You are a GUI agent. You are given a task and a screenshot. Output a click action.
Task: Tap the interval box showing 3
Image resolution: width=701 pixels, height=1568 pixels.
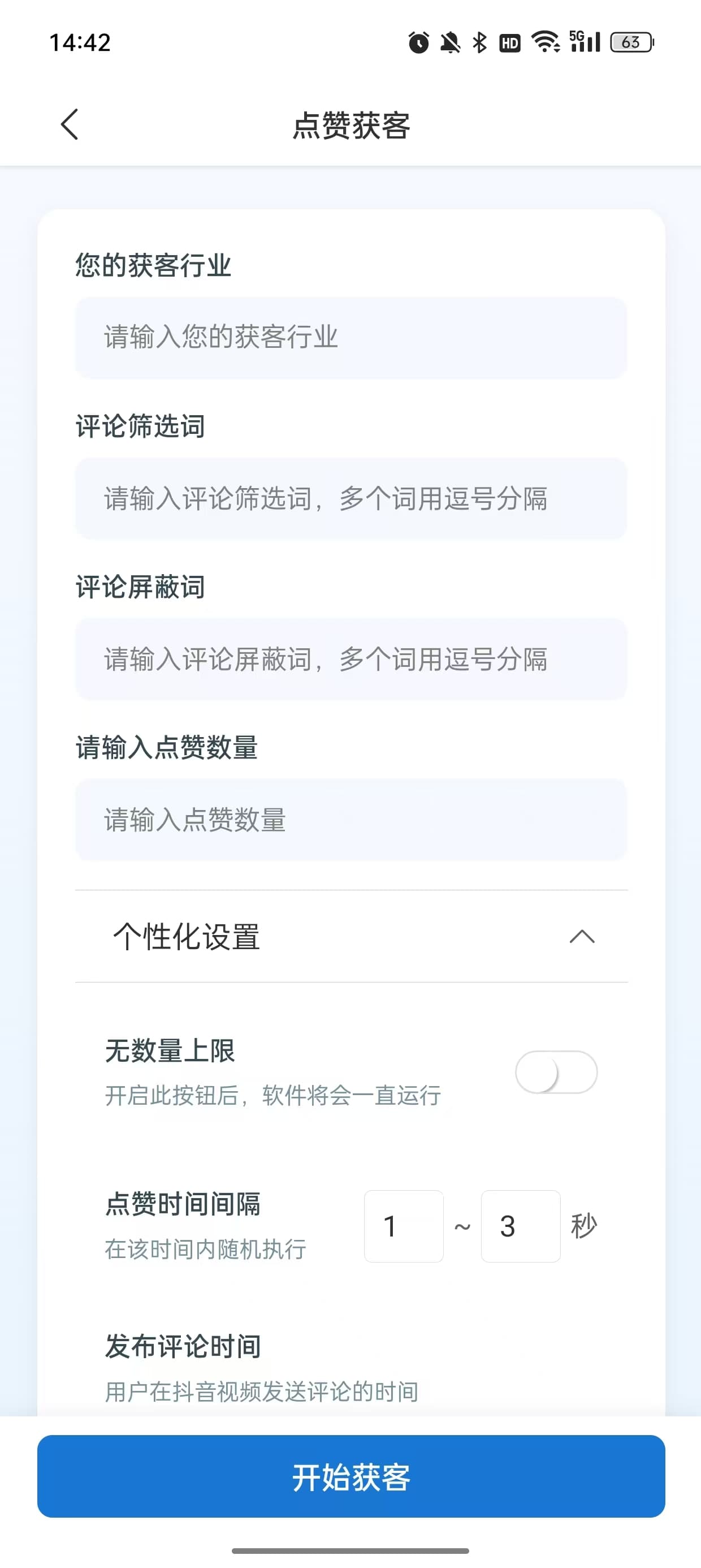click(521, 1225)
